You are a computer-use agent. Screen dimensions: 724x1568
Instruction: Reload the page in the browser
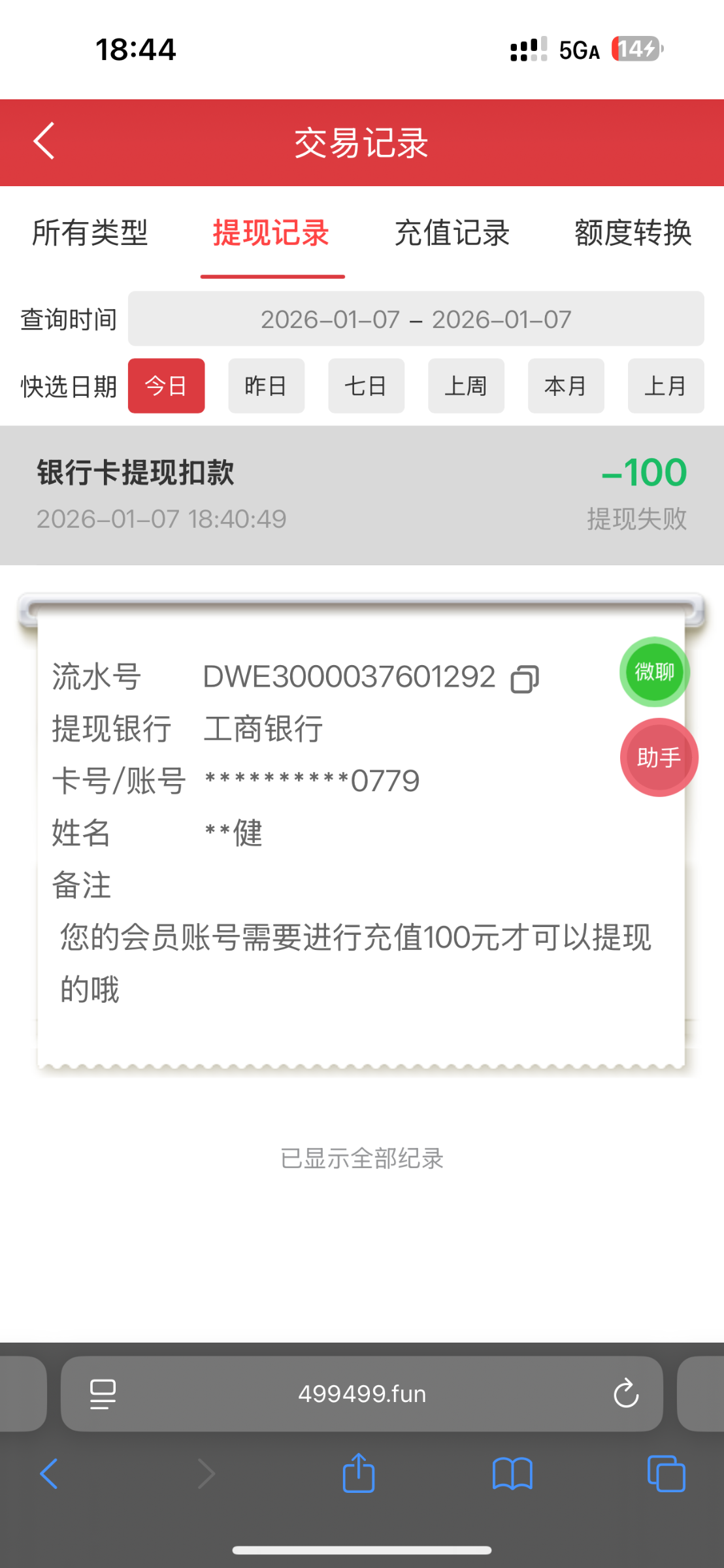pyautogui.click(x=625, y=1394)
